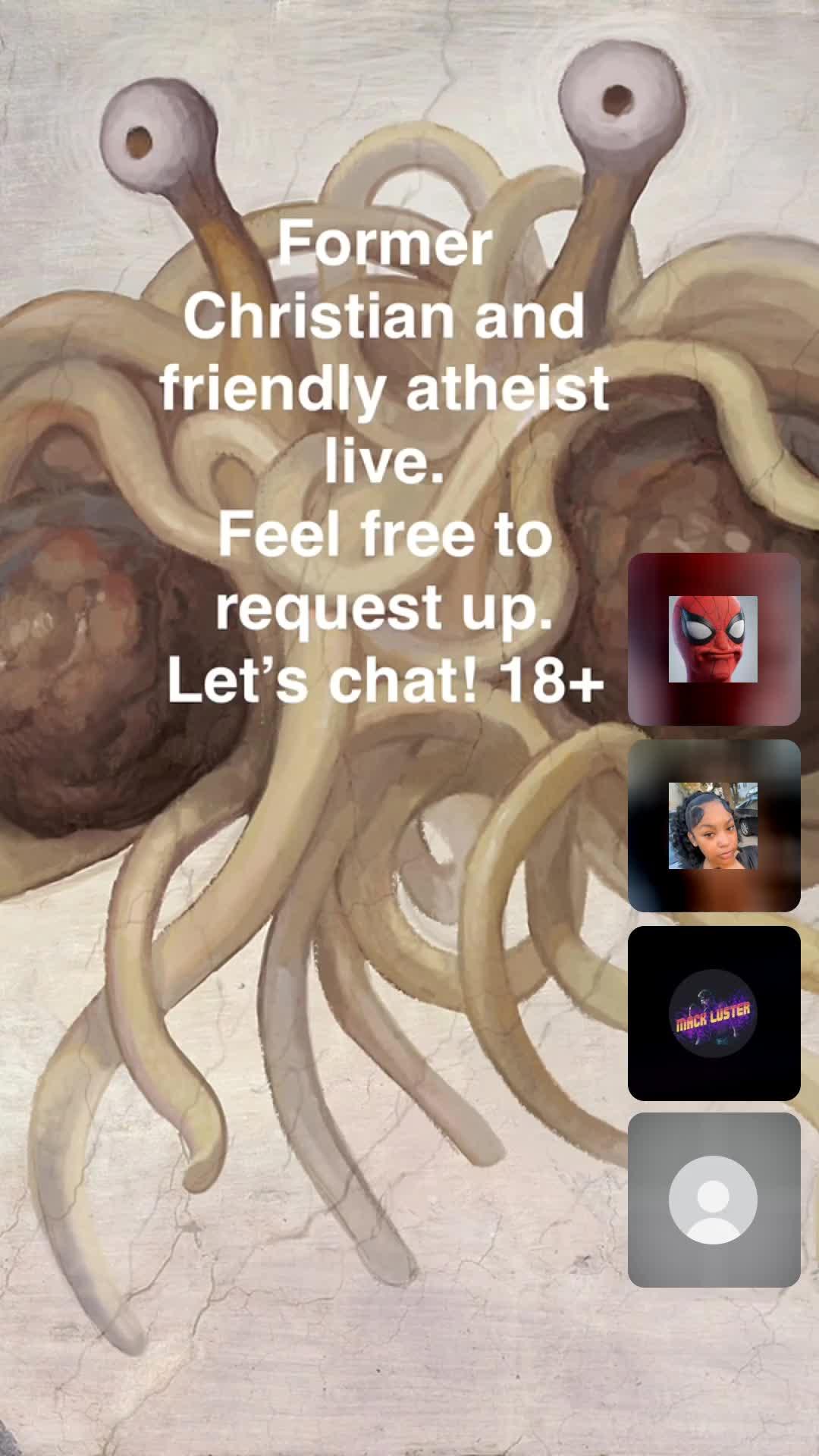Viewport: 819px width, 1456px height.
Task: Open the Mack Luster guest tile
Action: pyautogui.click(x=714, y=1013)
